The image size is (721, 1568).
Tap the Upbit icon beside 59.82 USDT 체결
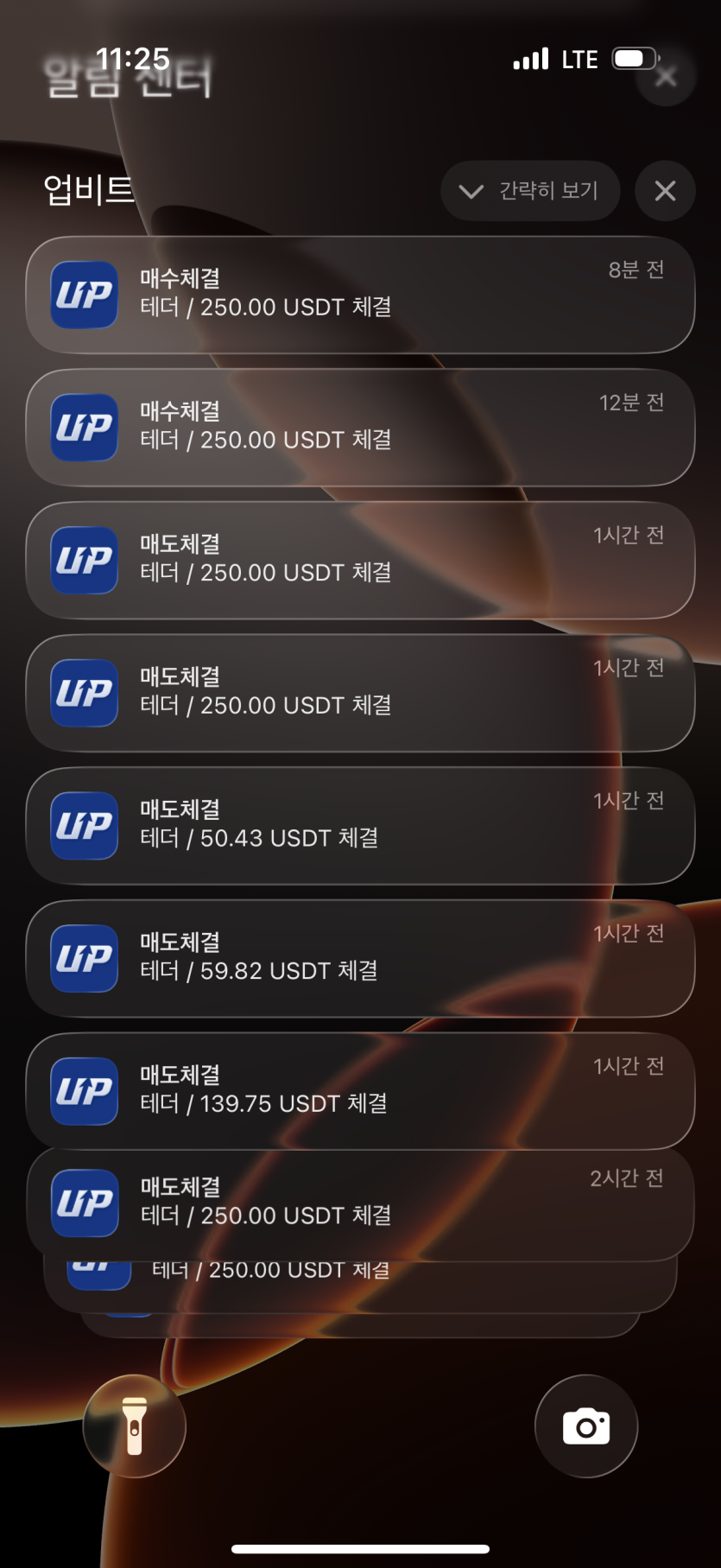coord(84,959)
